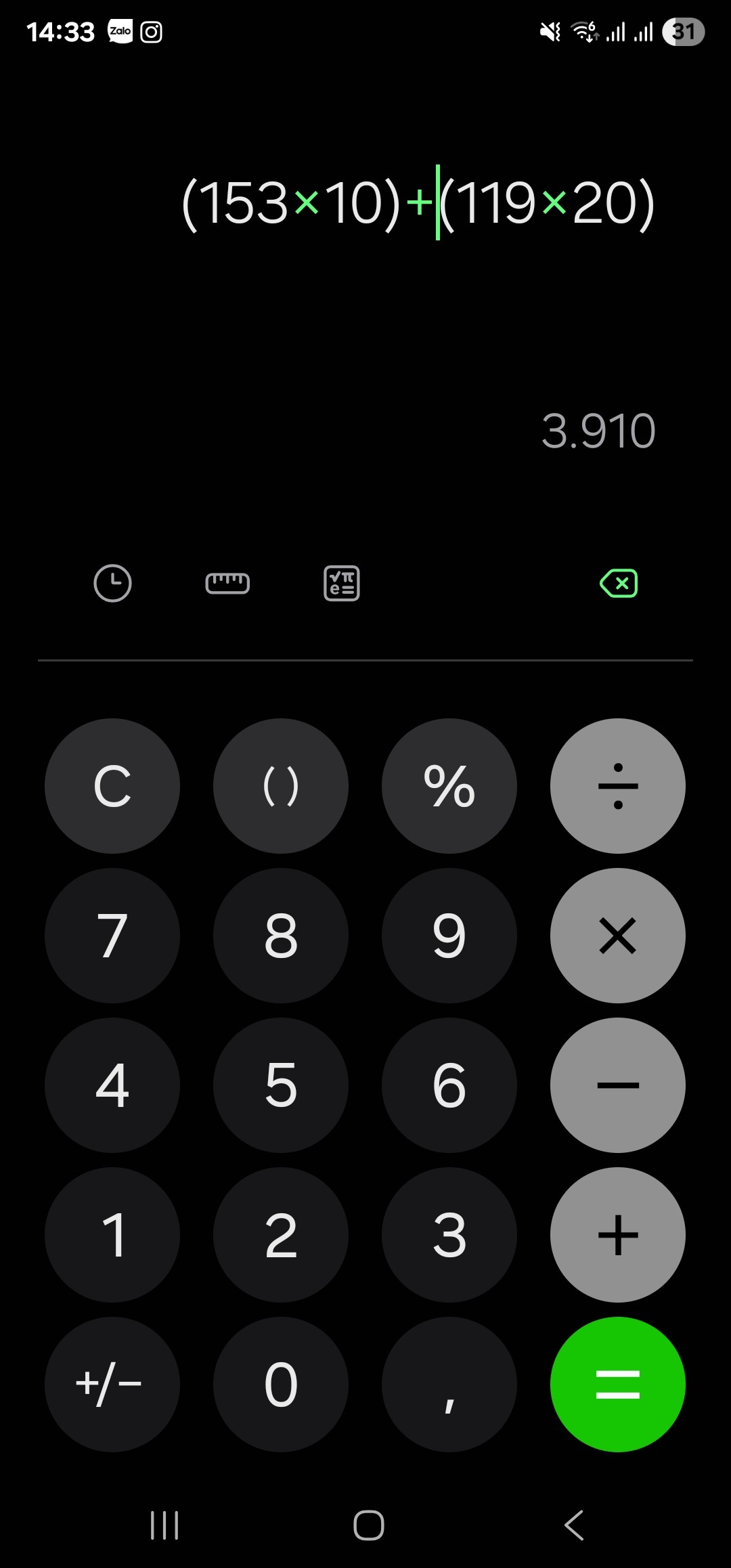The height and width of the screenshot is (1568, 731).
Task: Toggle the sign with the +/− key
Action: [112, 1385]
